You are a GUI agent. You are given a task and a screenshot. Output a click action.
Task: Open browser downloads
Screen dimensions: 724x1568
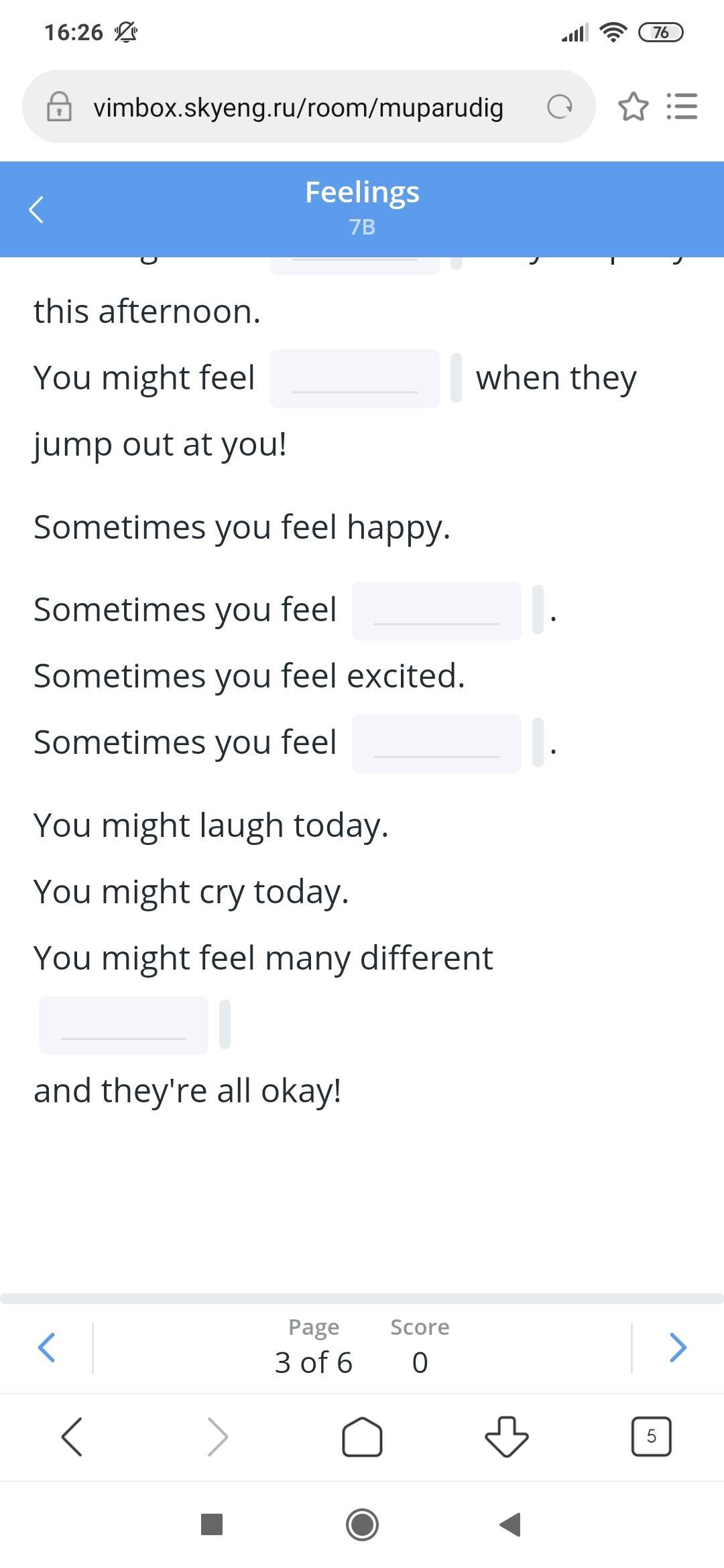tap(507, 1437)
